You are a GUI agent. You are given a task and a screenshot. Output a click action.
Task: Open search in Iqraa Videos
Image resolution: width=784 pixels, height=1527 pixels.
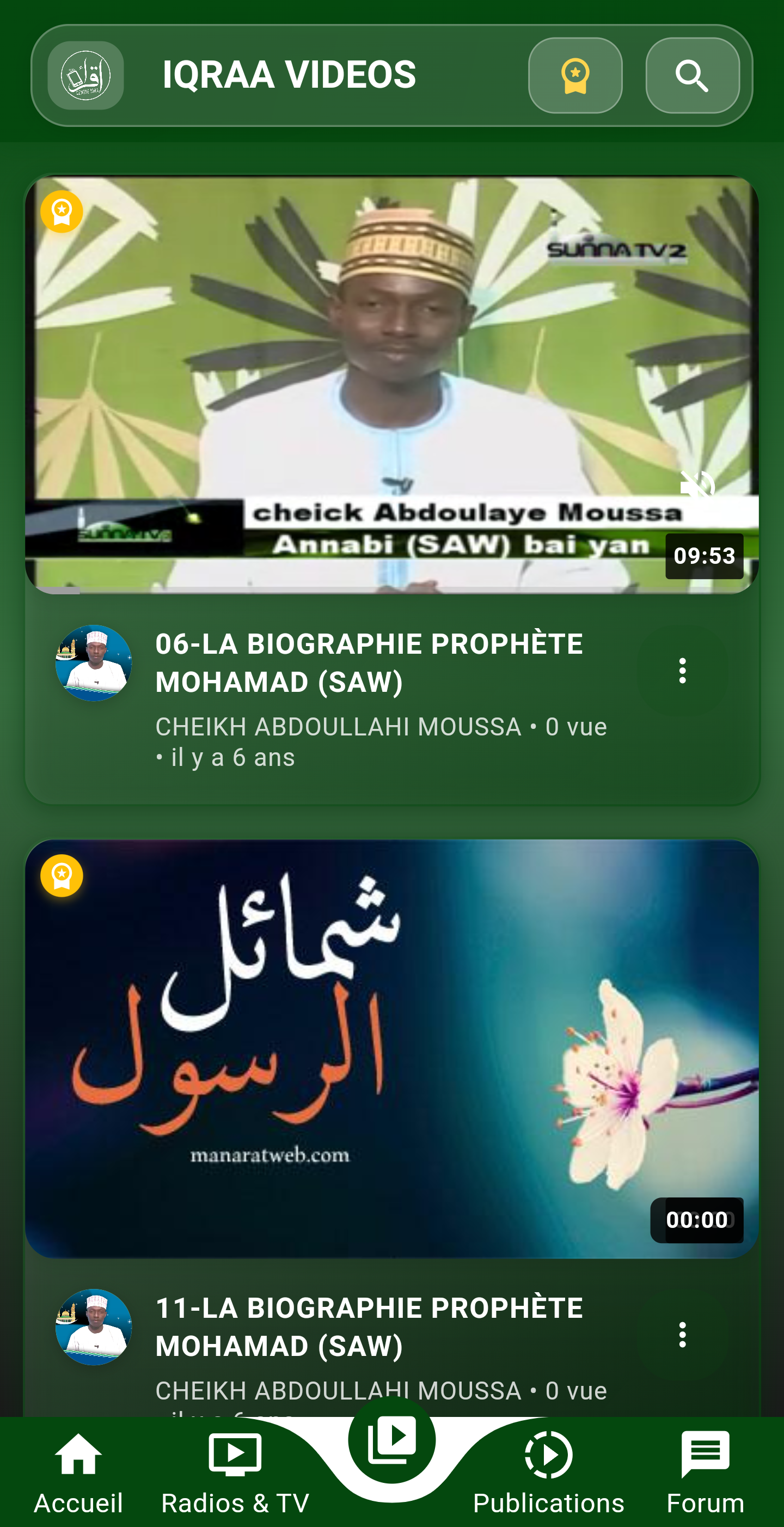[691, 75]
